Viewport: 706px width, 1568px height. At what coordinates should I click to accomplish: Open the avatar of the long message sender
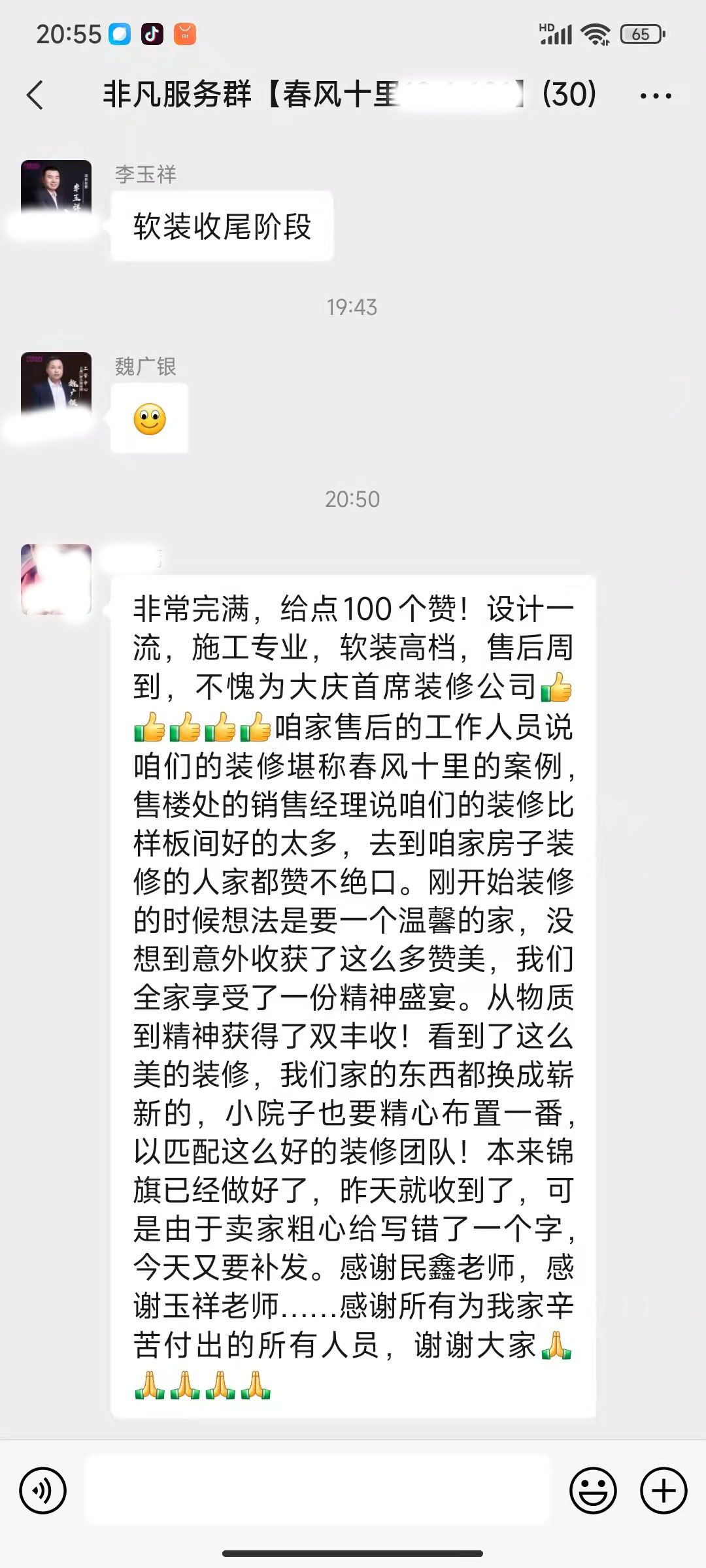pyautogui.click(x=56, y=579)
